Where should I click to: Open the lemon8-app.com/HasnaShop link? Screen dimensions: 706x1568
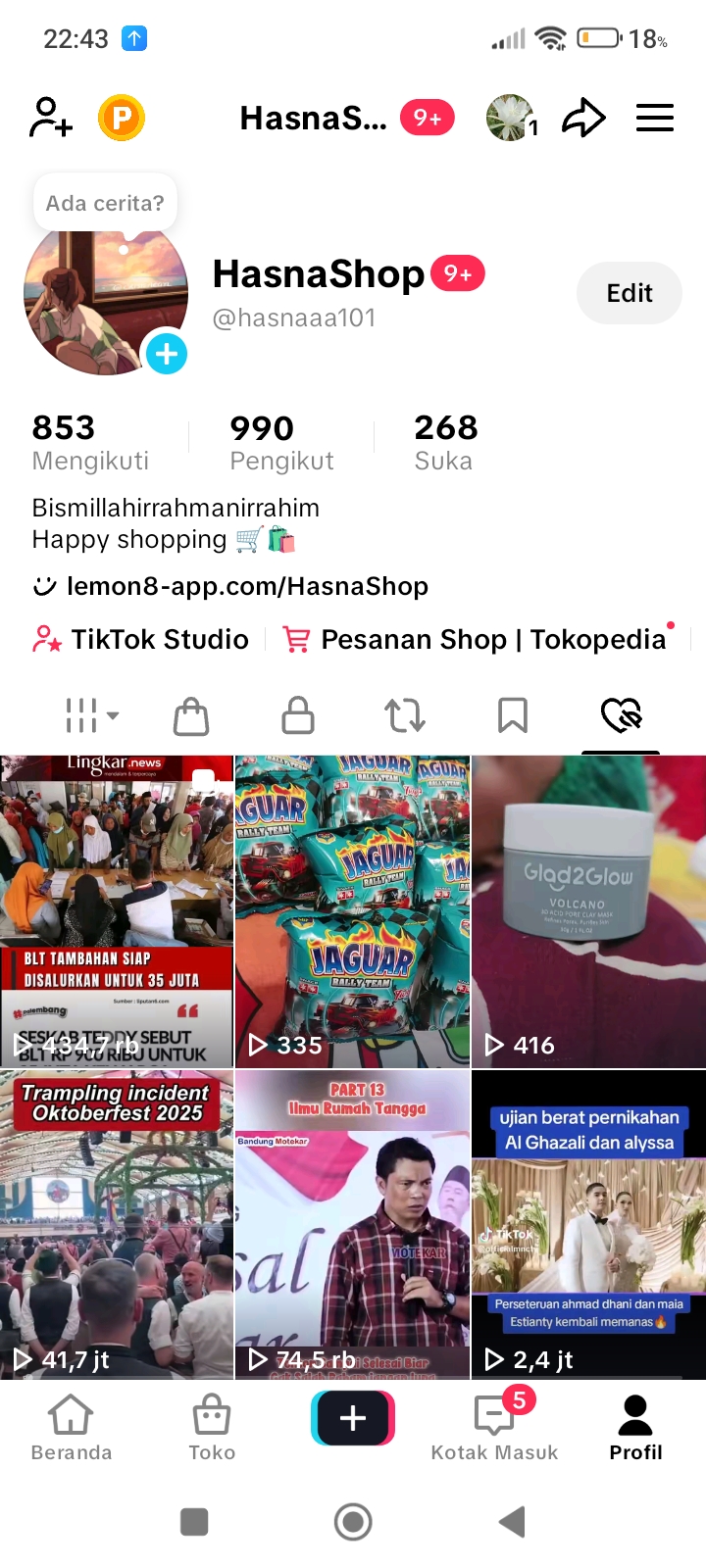point(247,586)
